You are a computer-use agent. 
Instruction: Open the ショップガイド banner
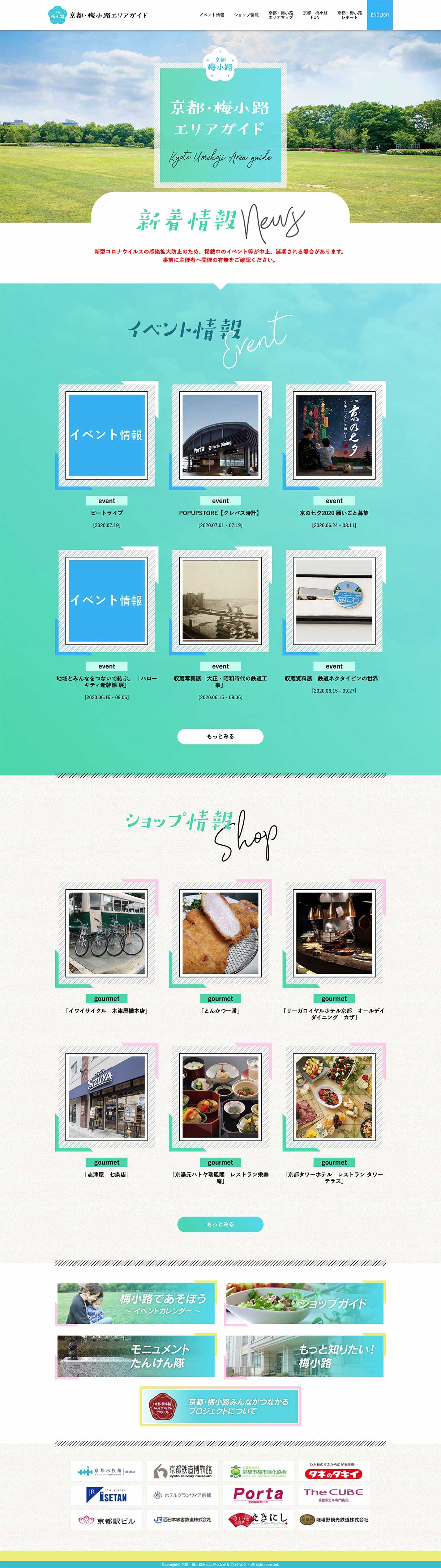304,1303
